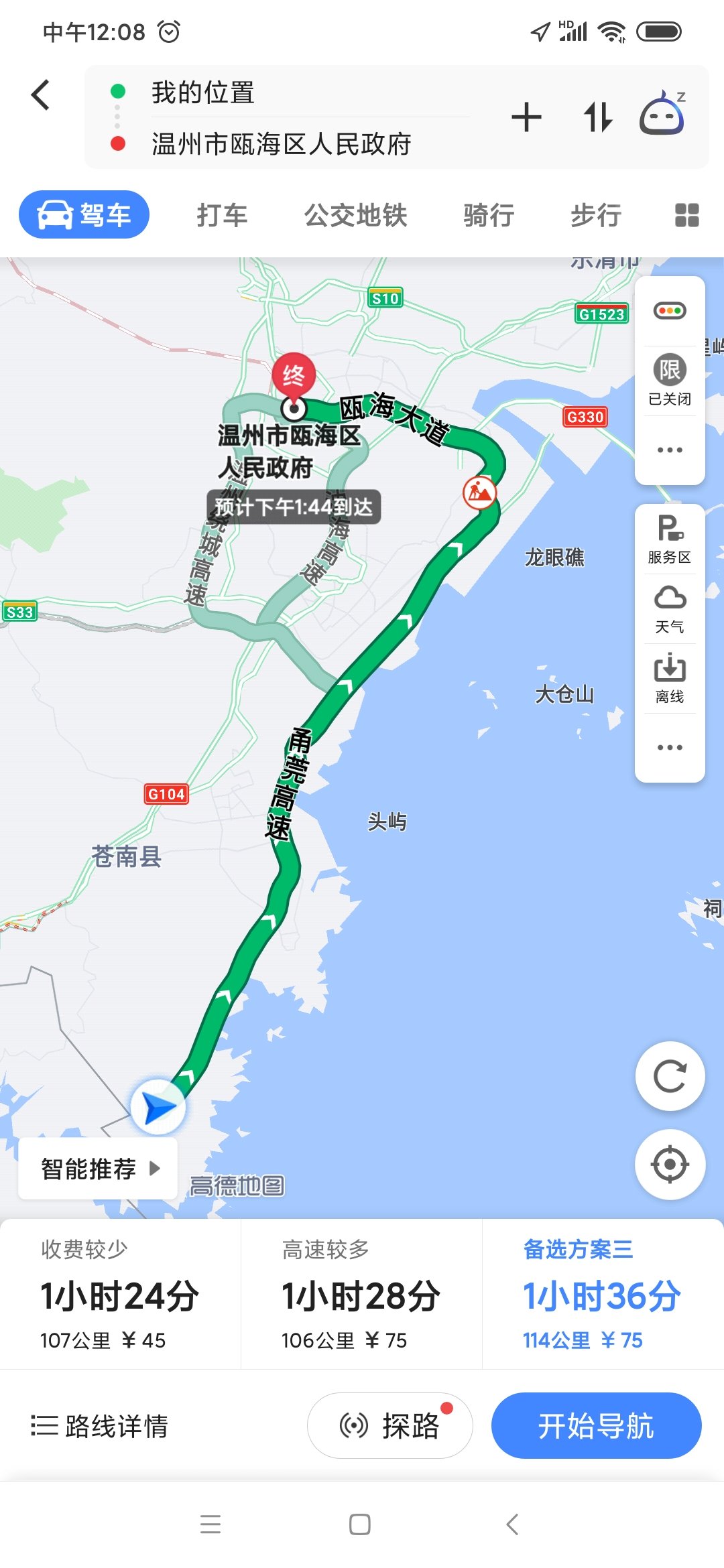
Task: Edit destination 温州市瓯海区人民政府
Action: [281, 143]
